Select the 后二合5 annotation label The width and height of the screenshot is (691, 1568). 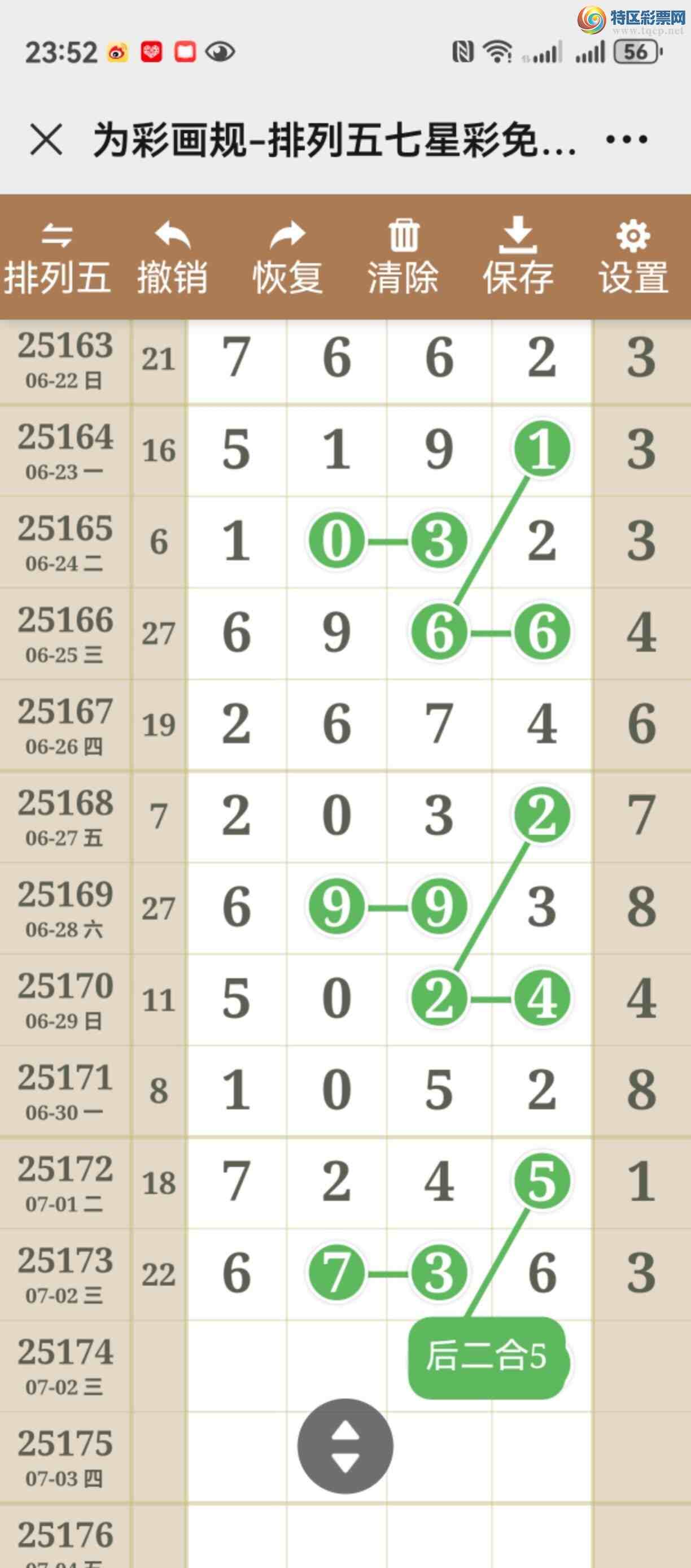pyautogui.click(x=487, y=1357)
